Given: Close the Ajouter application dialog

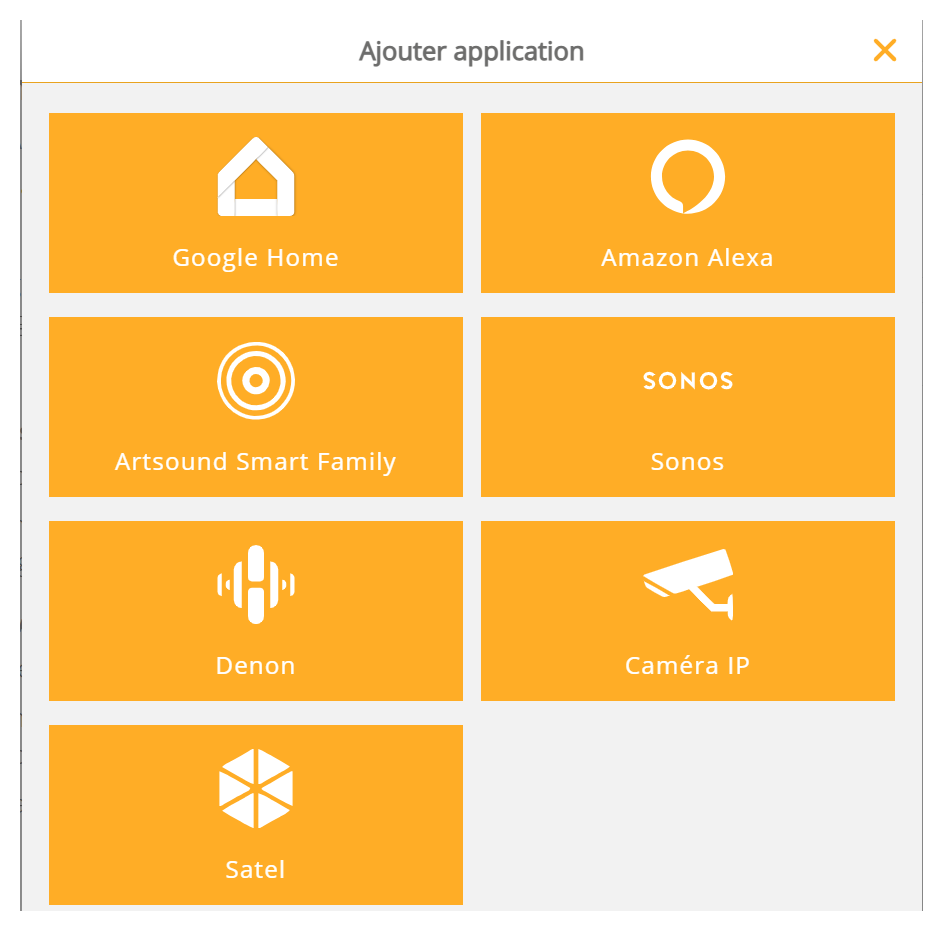Looking at the screenshot, I should click(x=884, y=51).
